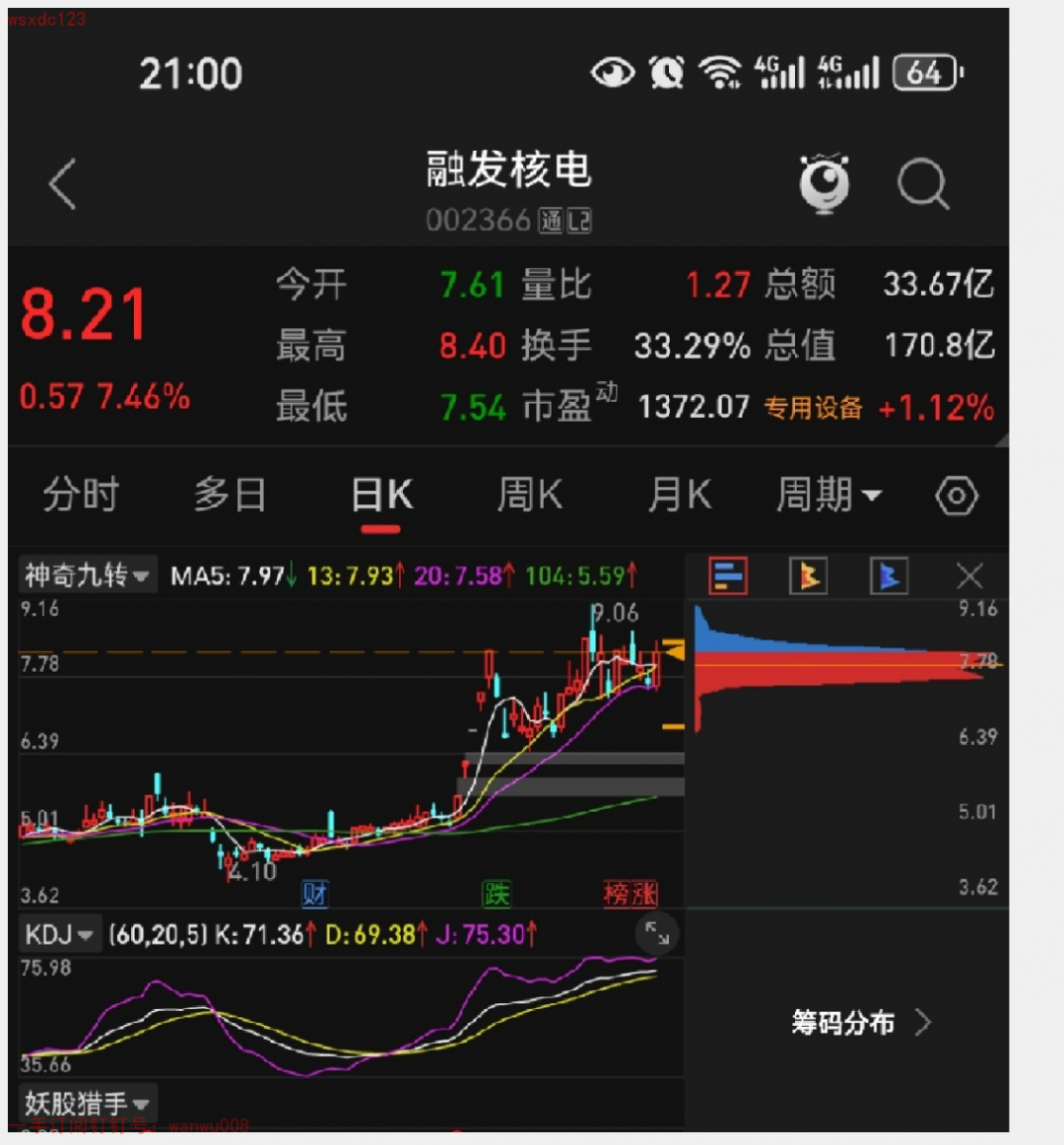Screen dimensions: 1064x1145
Task: Expand the 神奇九转 indicator dropdown
Action: pos(87,575)
